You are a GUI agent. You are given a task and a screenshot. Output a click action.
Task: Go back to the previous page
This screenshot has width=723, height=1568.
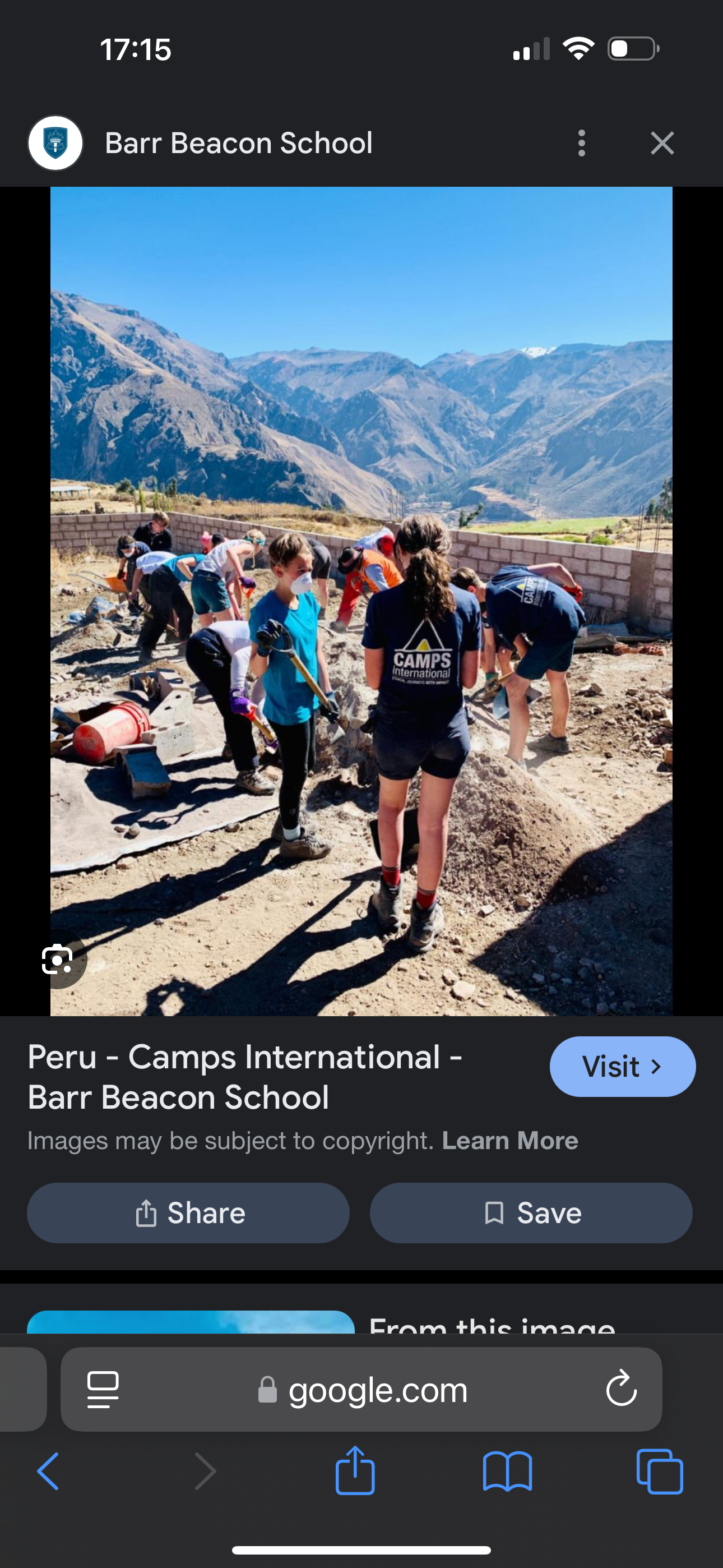pos(49,1471)
